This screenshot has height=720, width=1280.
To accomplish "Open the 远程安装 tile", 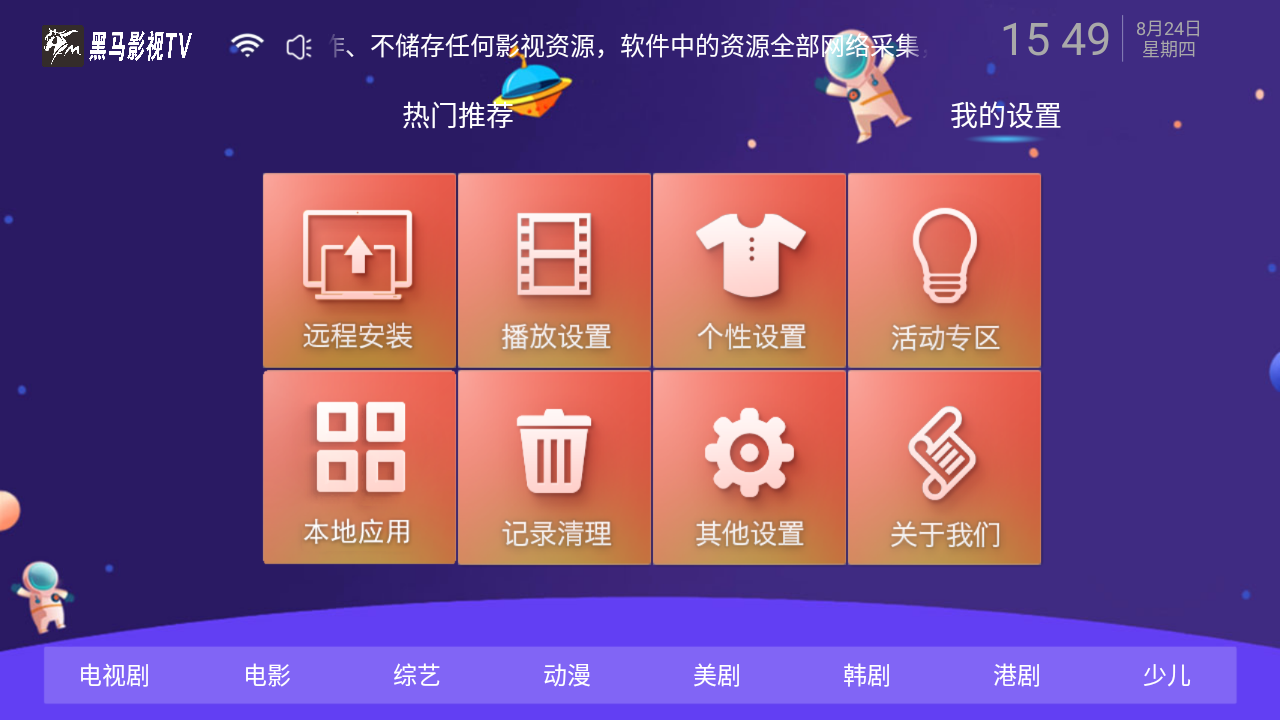I will coord(359,270).
